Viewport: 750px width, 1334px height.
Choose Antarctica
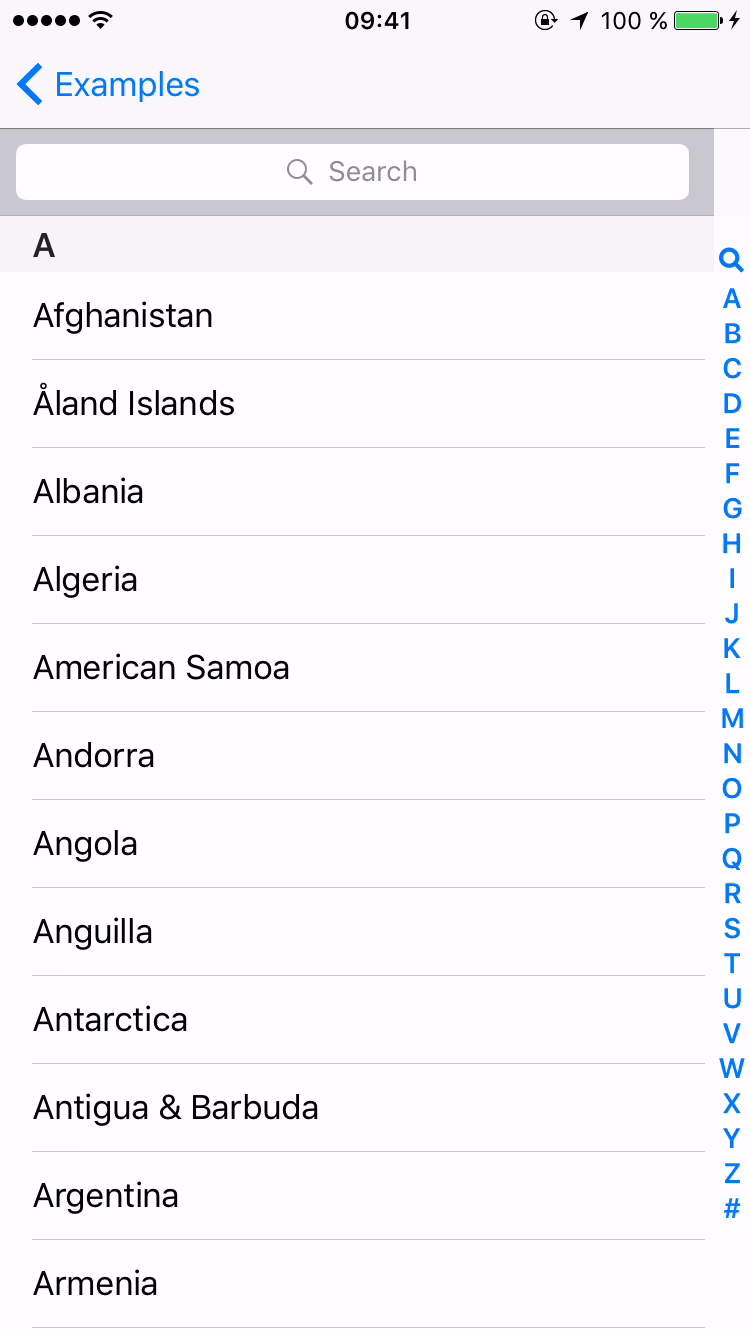[357, 1020]
